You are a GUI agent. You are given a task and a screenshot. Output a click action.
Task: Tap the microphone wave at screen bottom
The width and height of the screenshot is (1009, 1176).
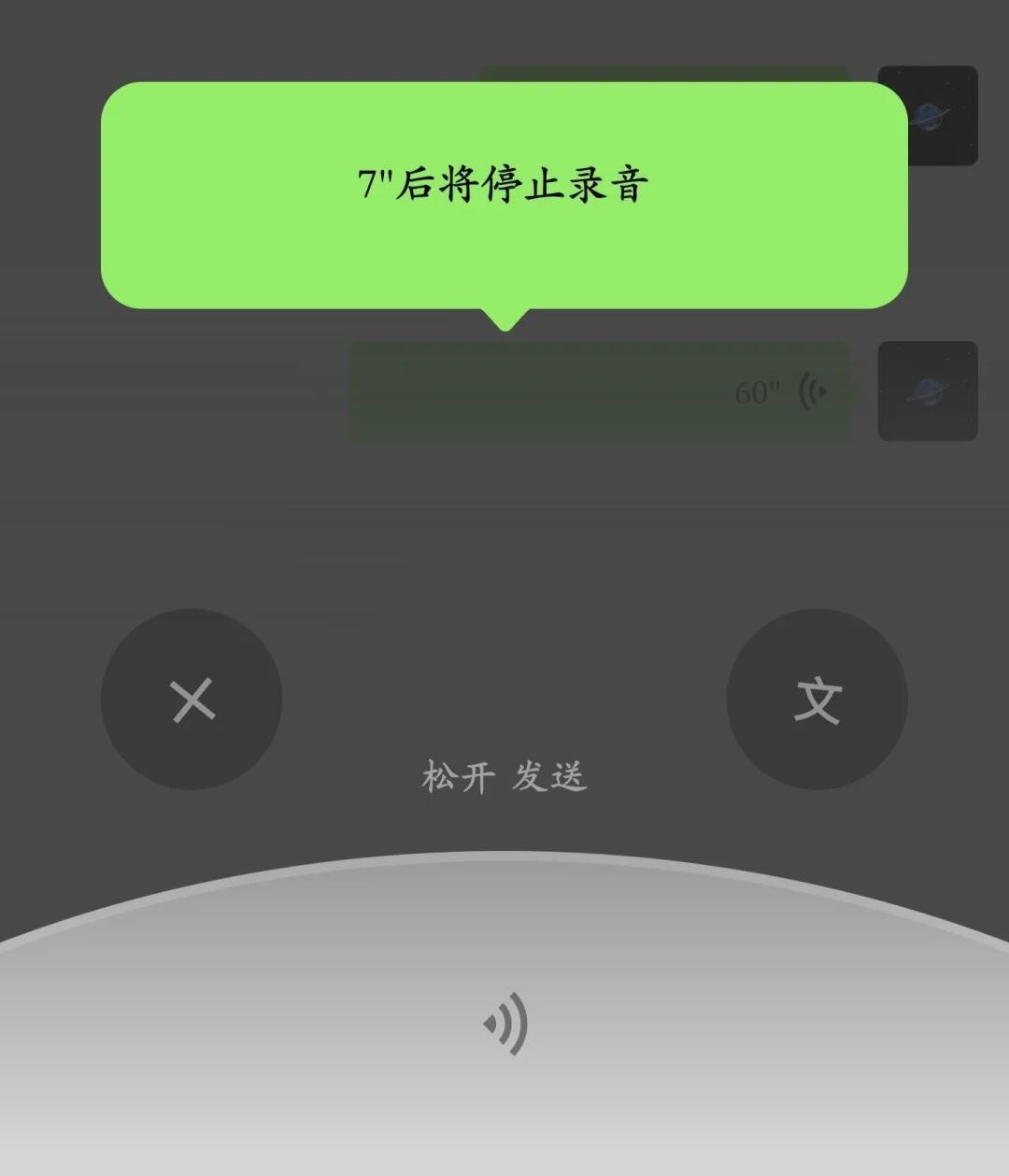click(504, 1025)
